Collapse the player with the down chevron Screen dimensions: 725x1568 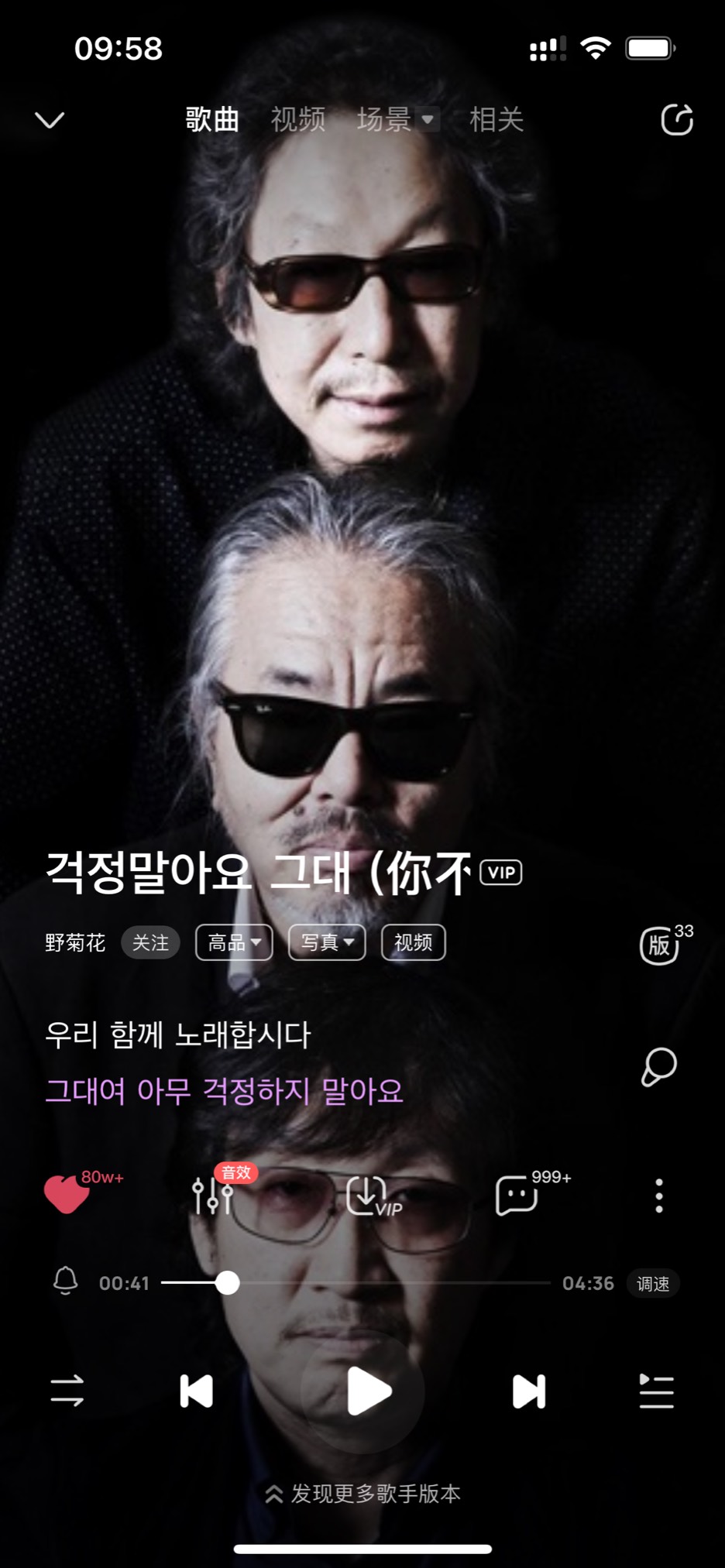click(x=50, y=120)
